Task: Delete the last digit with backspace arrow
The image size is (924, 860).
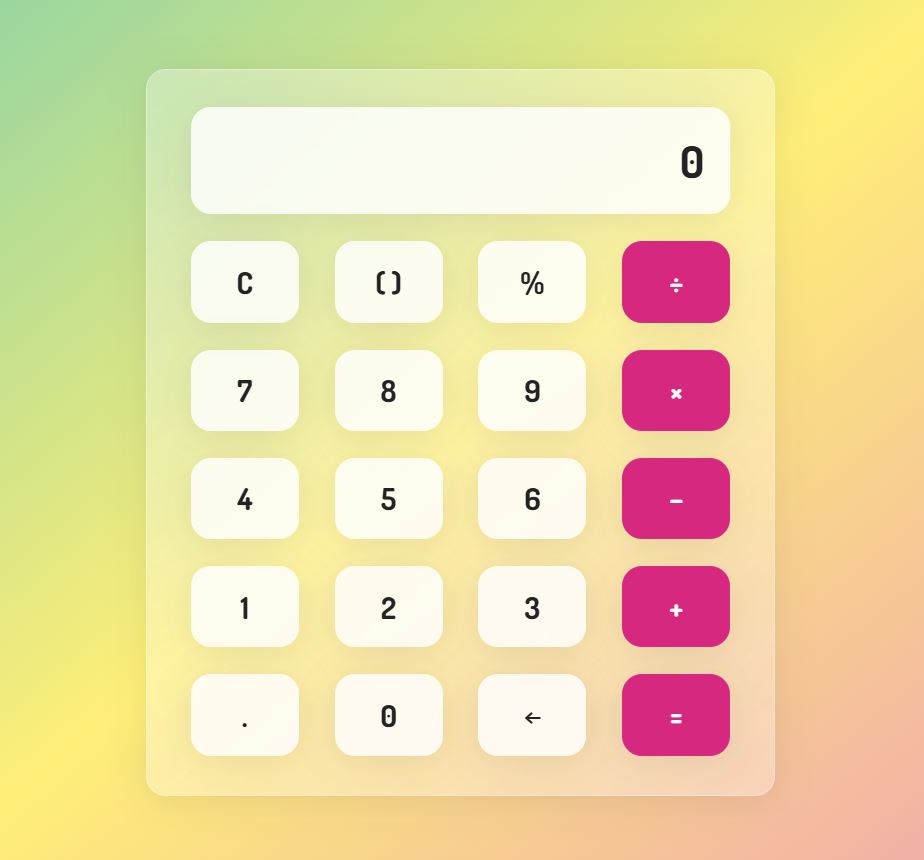Action: click(x=532, y=715)
